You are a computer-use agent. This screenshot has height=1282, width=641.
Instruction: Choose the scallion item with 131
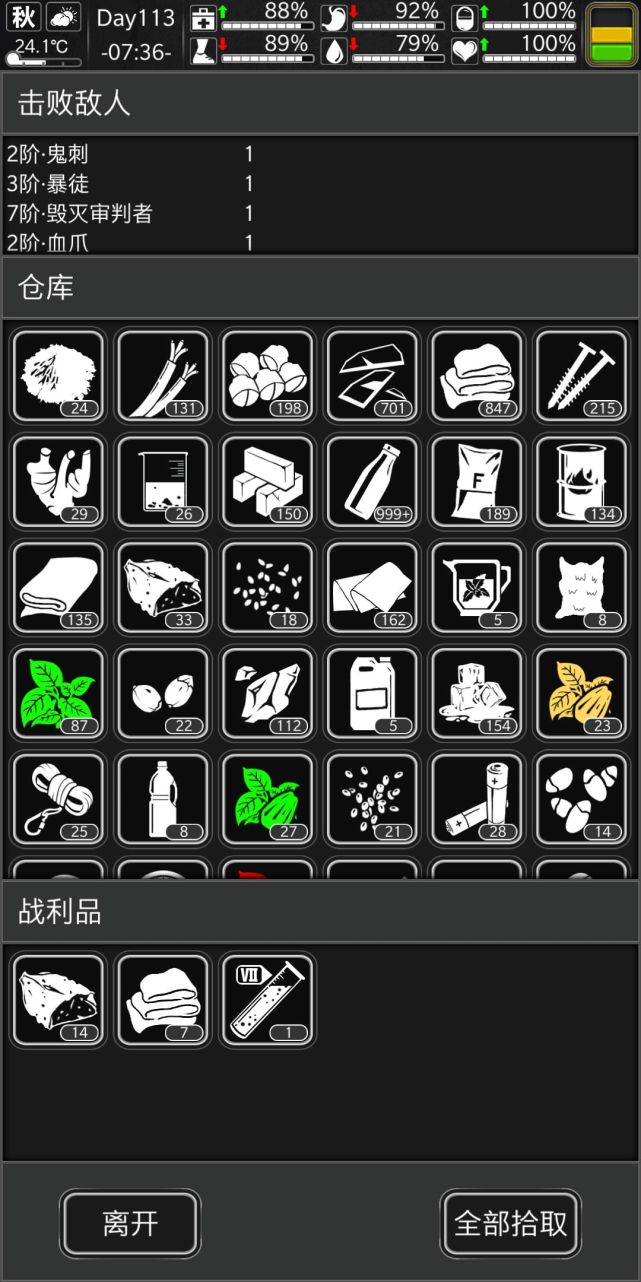click(x=163, y=376)
